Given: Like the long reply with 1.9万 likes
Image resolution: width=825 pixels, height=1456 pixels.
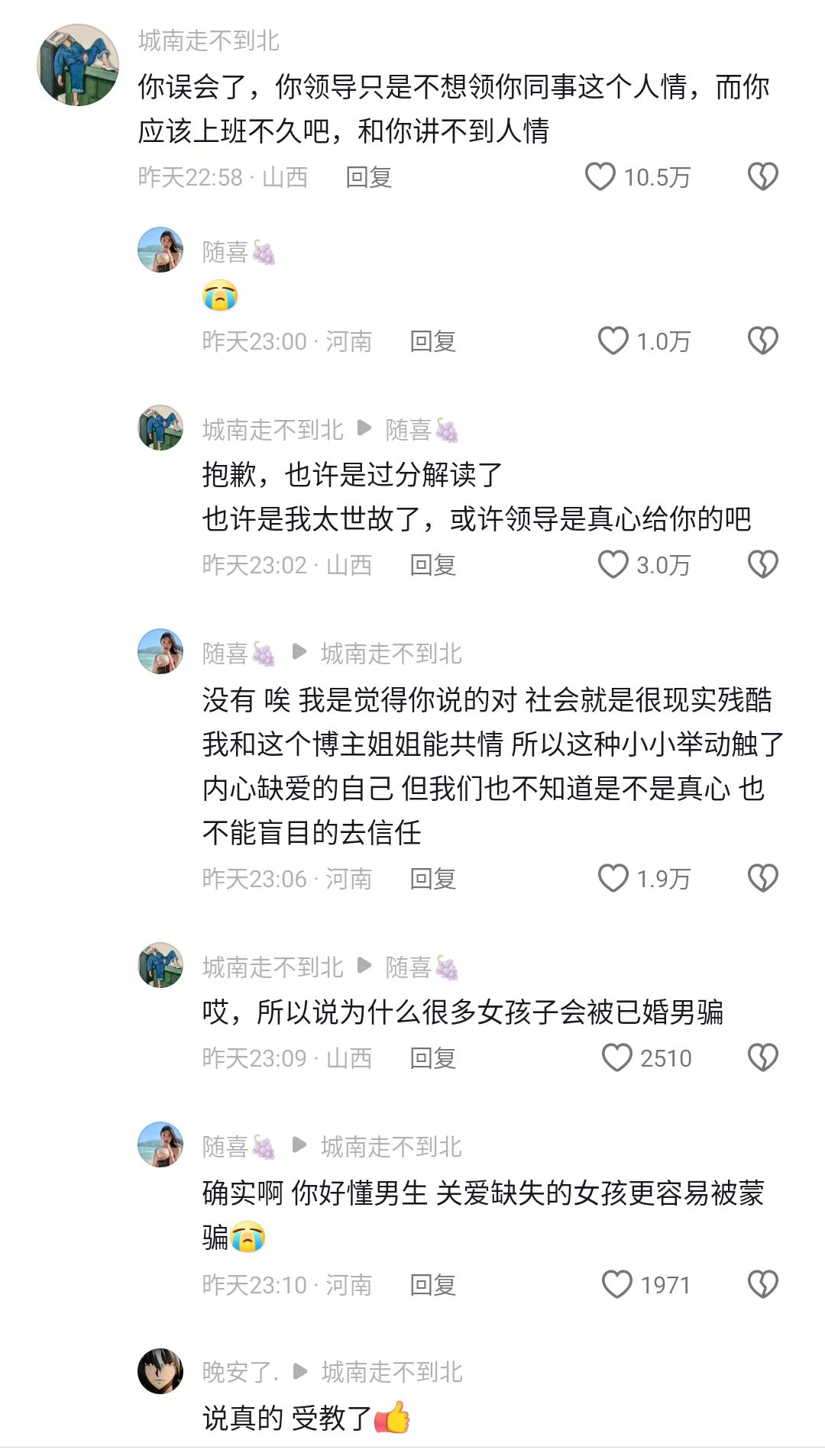Looking at the screenshot, I should (x=613, y=879).
